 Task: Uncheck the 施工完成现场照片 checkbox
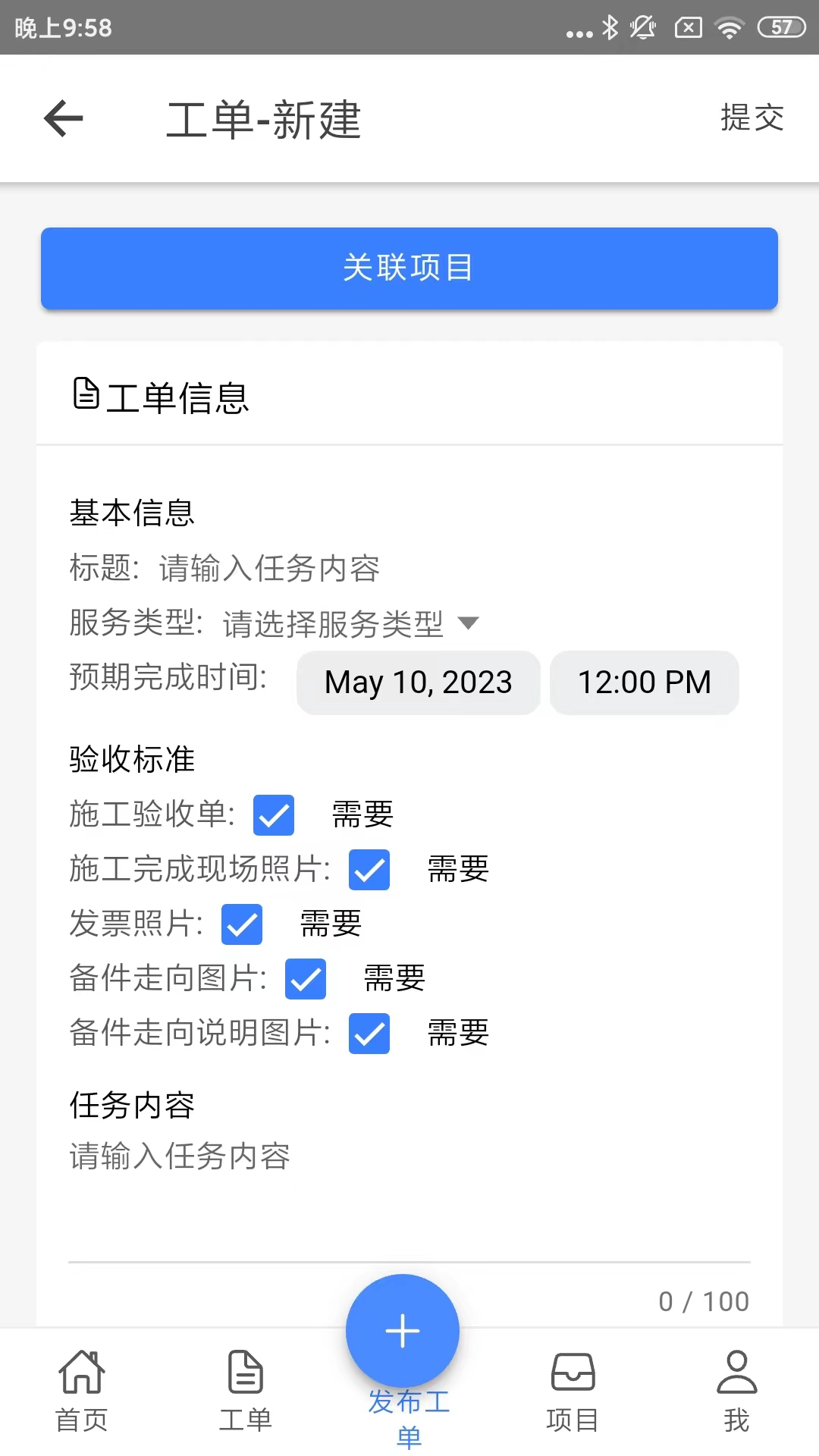(x=369, y=870)
